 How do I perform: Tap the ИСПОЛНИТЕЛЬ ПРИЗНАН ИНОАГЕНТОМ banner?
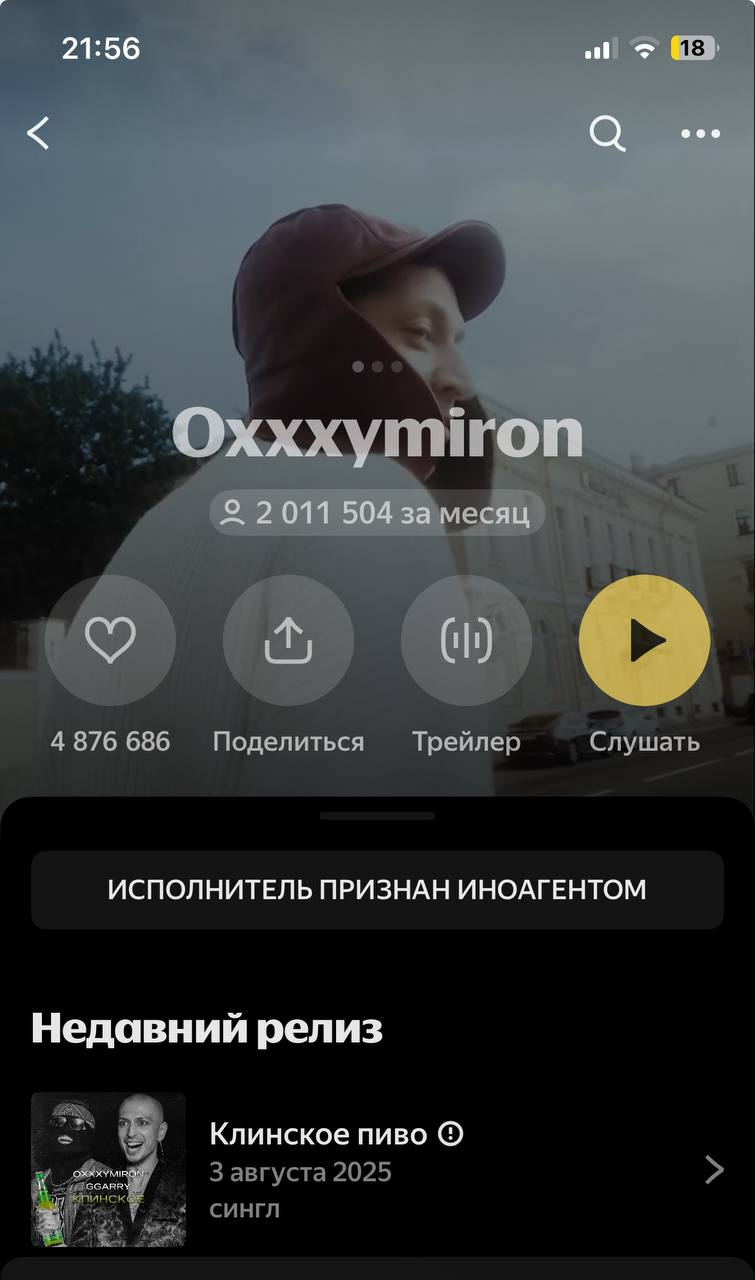point(377,890)
